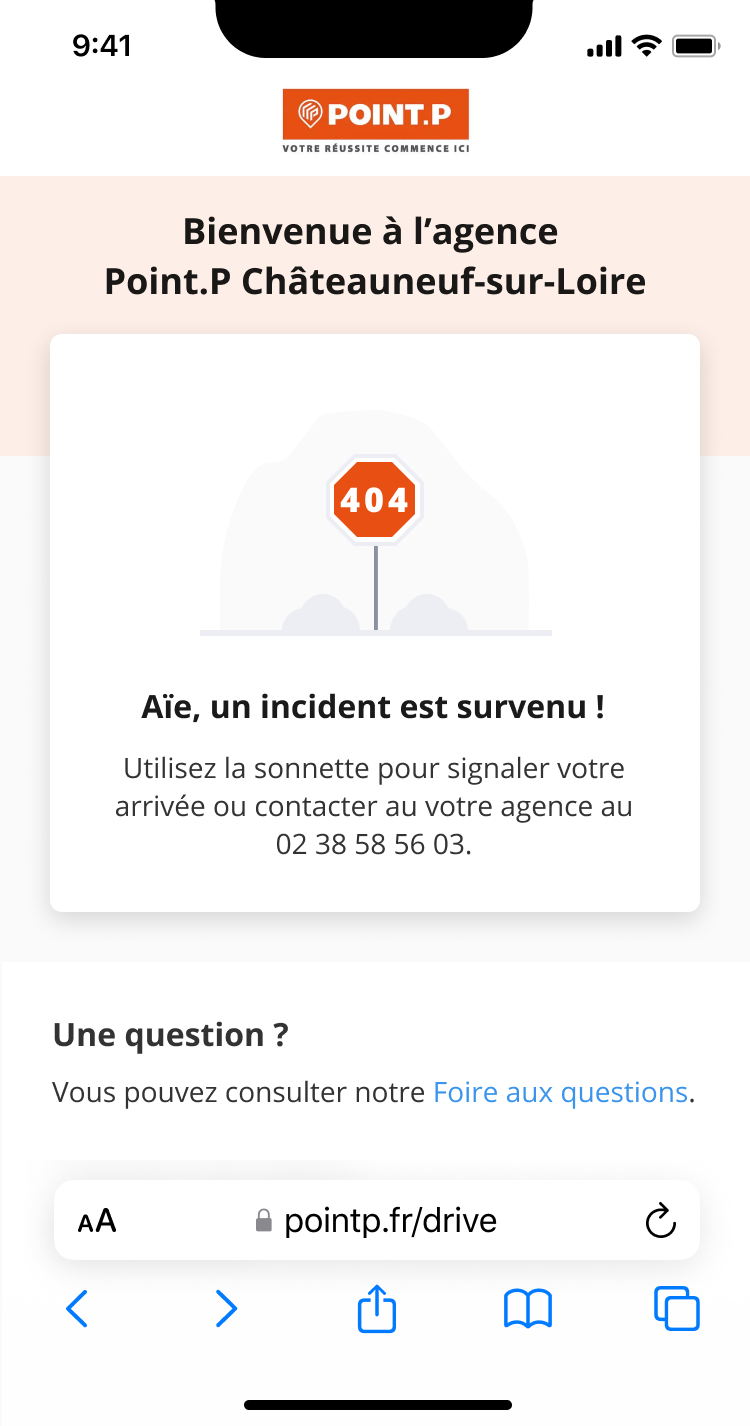Open the Foire aux questions link

(x=560, y=1092)
